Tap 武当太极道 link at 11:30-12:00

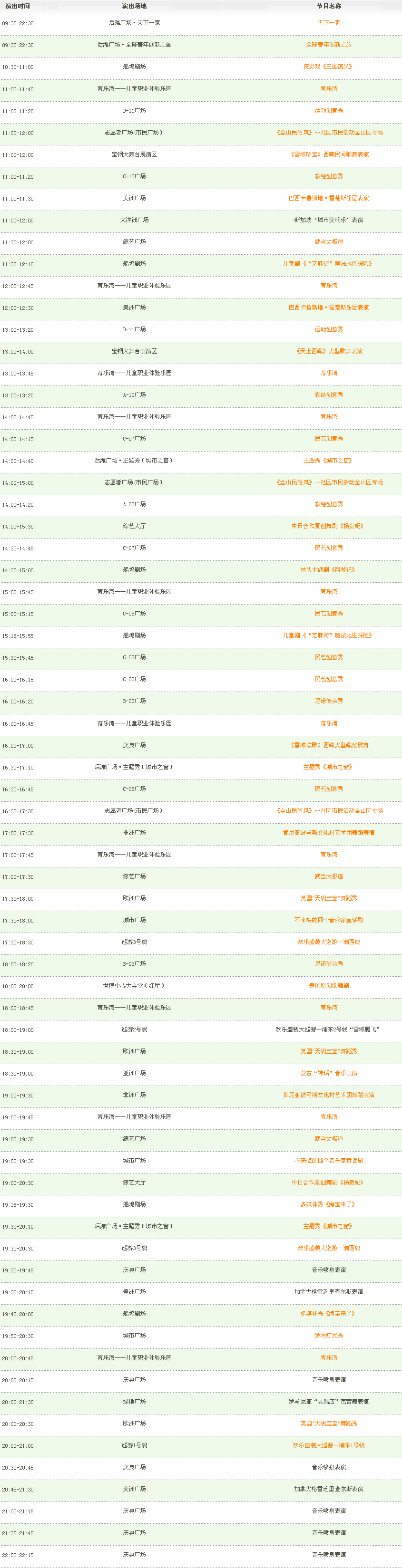pos(328,242)
